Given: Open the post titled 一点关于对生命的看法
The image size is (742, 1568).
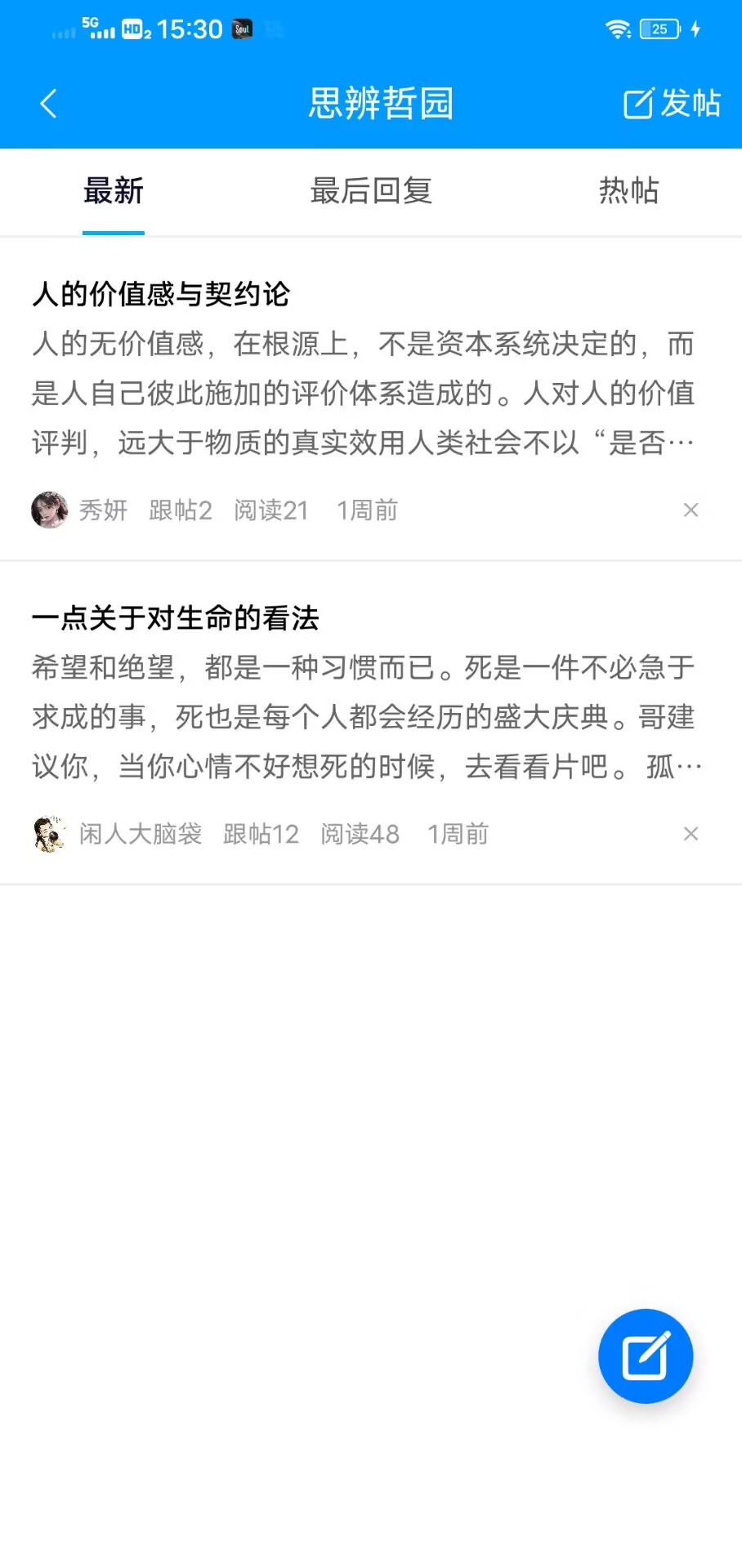Looking at the screenshot, I should (x=177, y=619).
